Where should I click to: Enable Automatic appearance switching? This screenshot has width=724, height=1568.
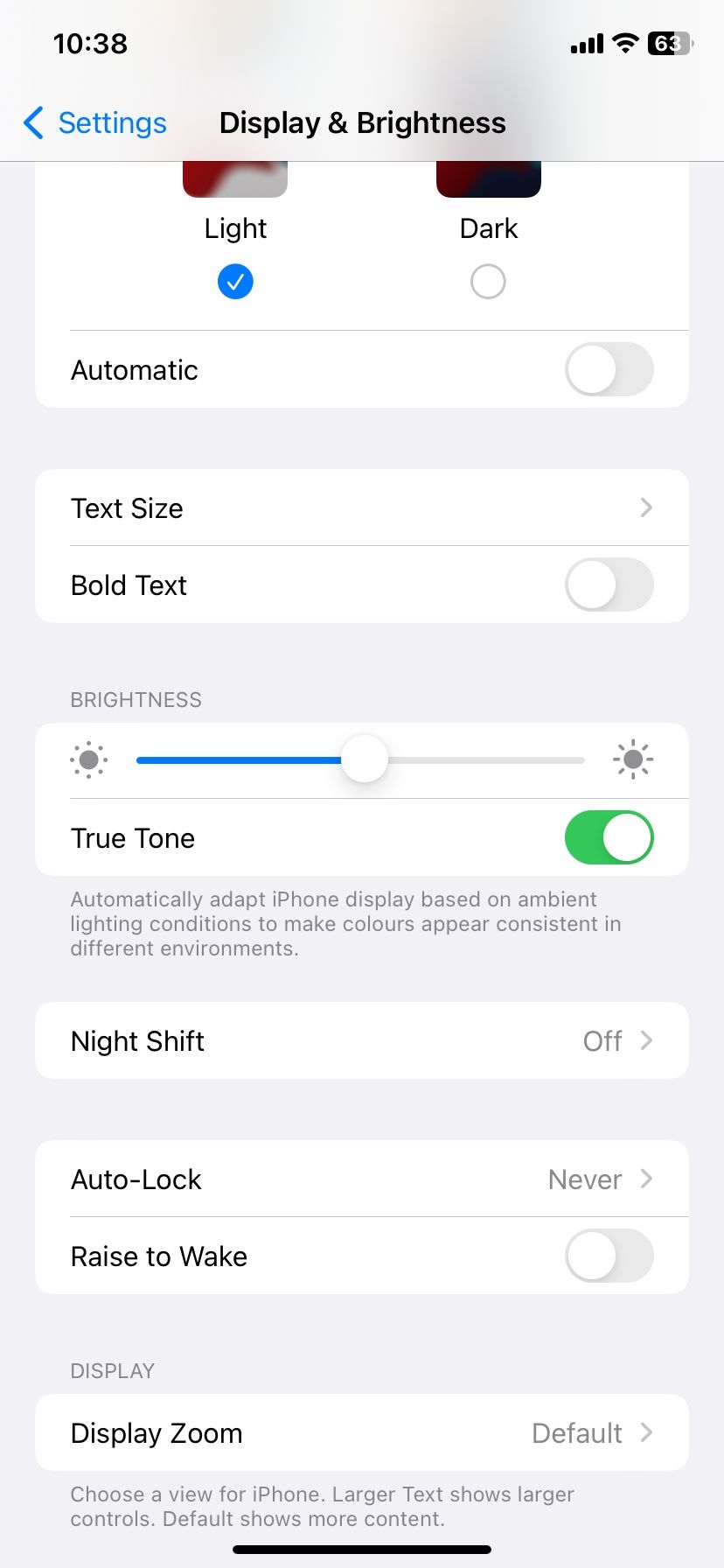click(609, 369)
